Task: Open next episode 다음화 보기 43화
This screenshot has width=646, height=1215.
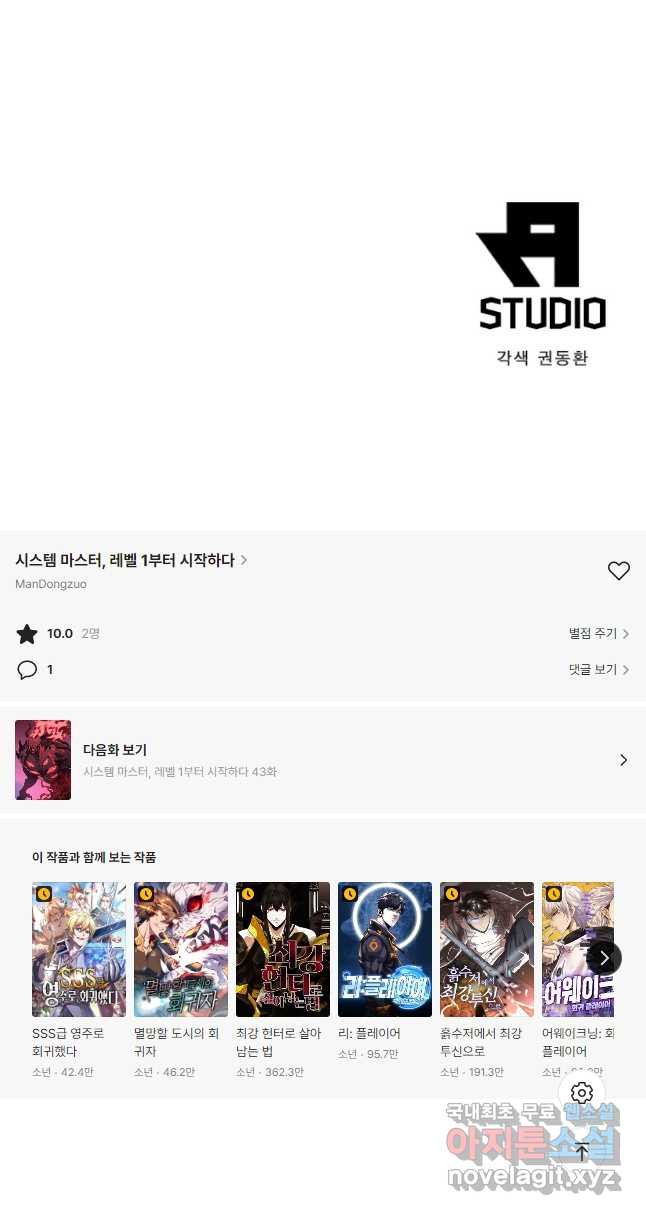Action: point(322,760)
